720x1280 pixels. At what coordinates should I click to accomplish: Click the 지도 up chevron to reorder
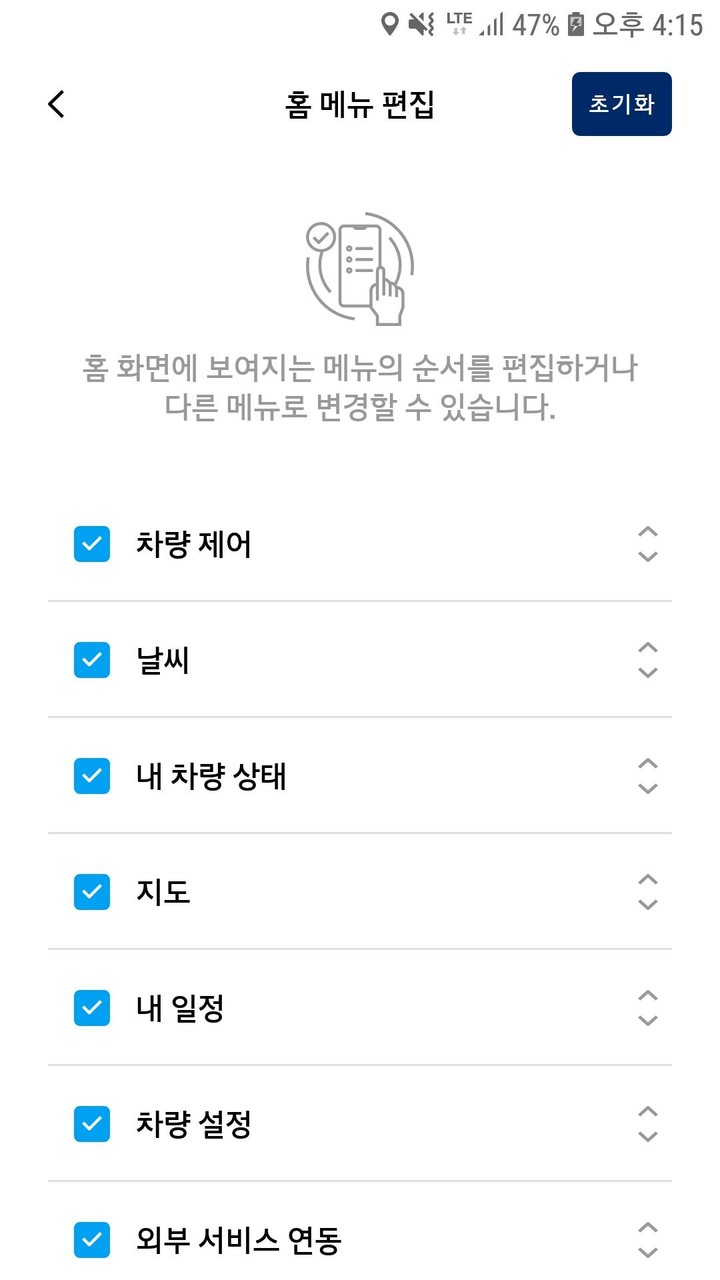(647, 881)
